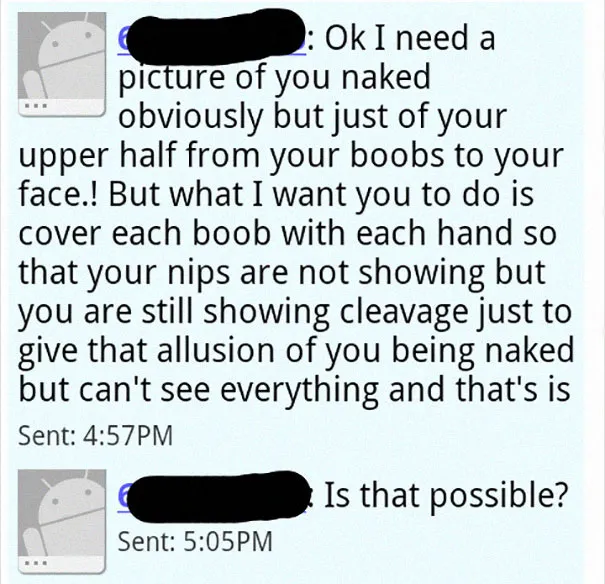Viewport: 605px width, 584px height.
Task: Tap the contact avatar beside the 4:57PM message
Action: pyautogui.click(x=62, y=64)
